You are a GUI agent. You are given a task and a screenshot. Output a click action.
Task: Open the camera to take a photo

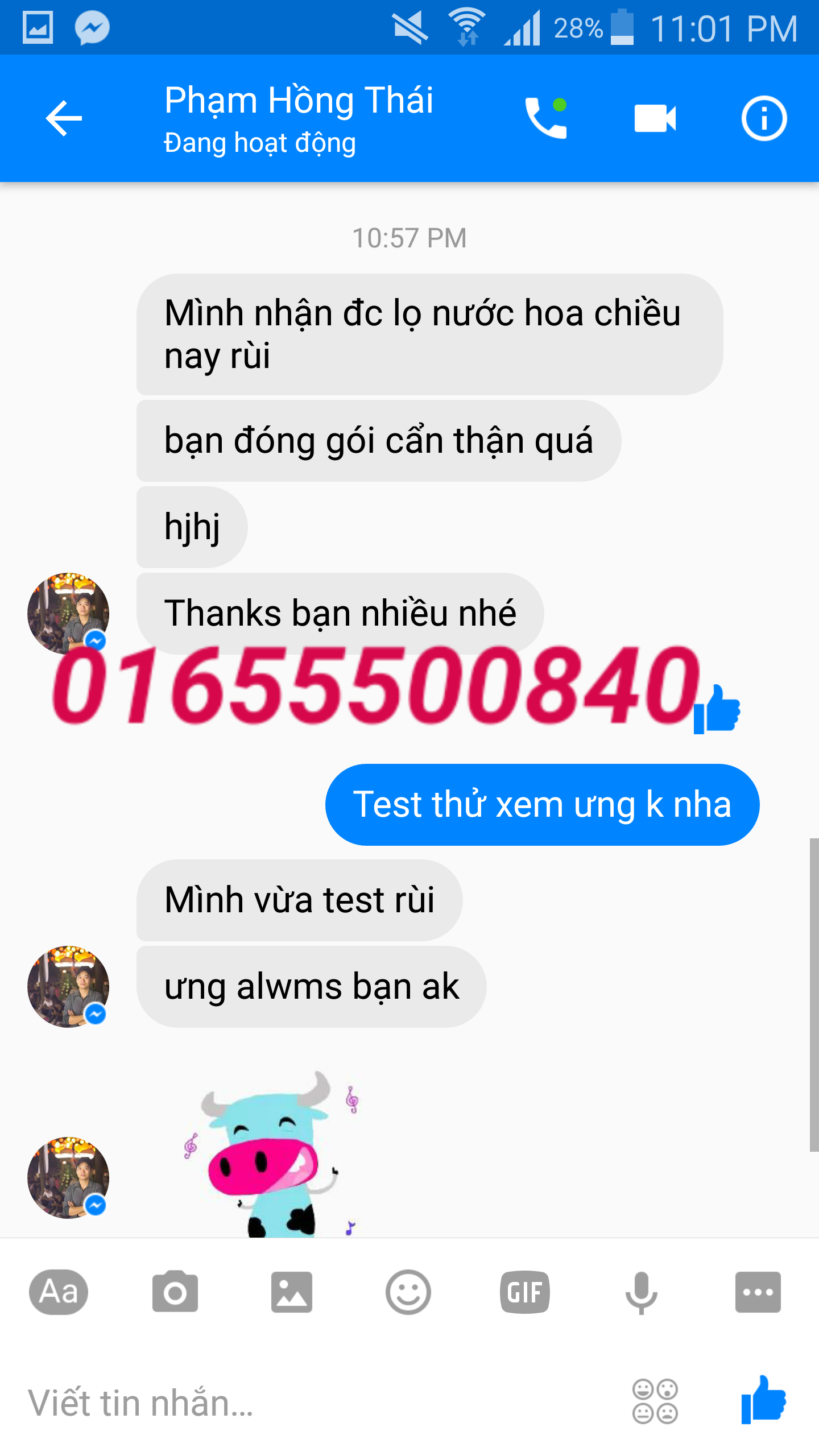click(175, 1292)
